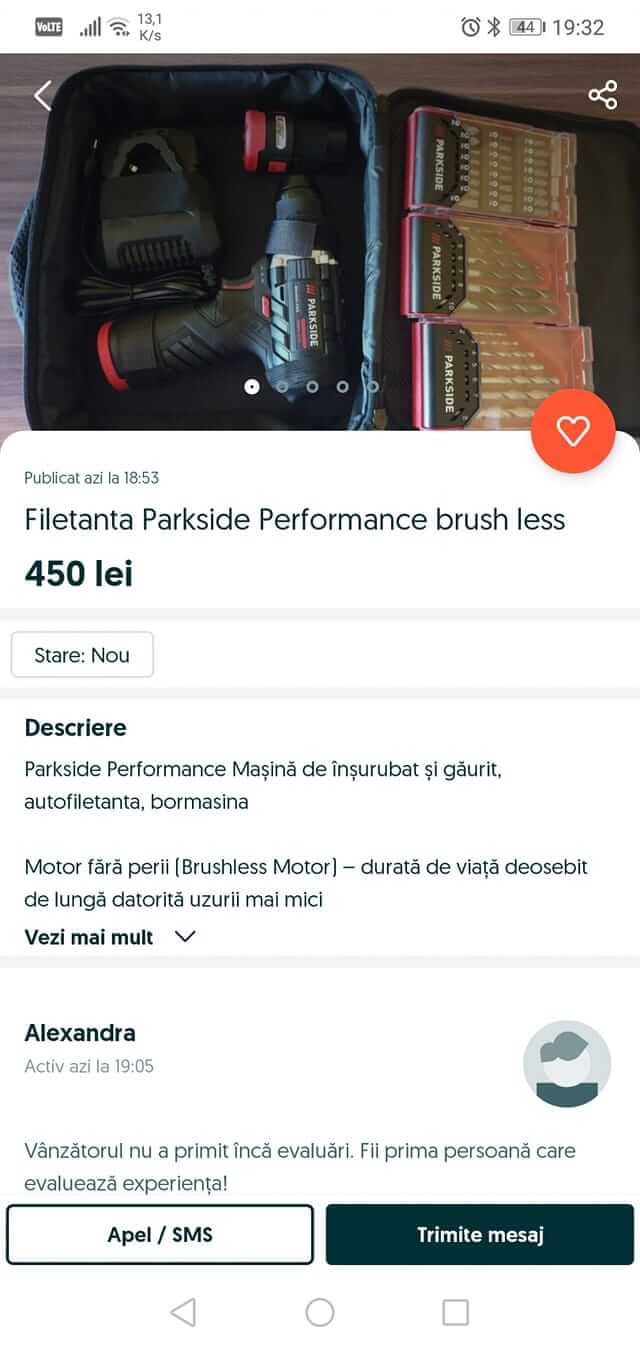640x1351 pixels.
Task: Open seller Alexandra's profile
Action: [x=80, y=1033]
